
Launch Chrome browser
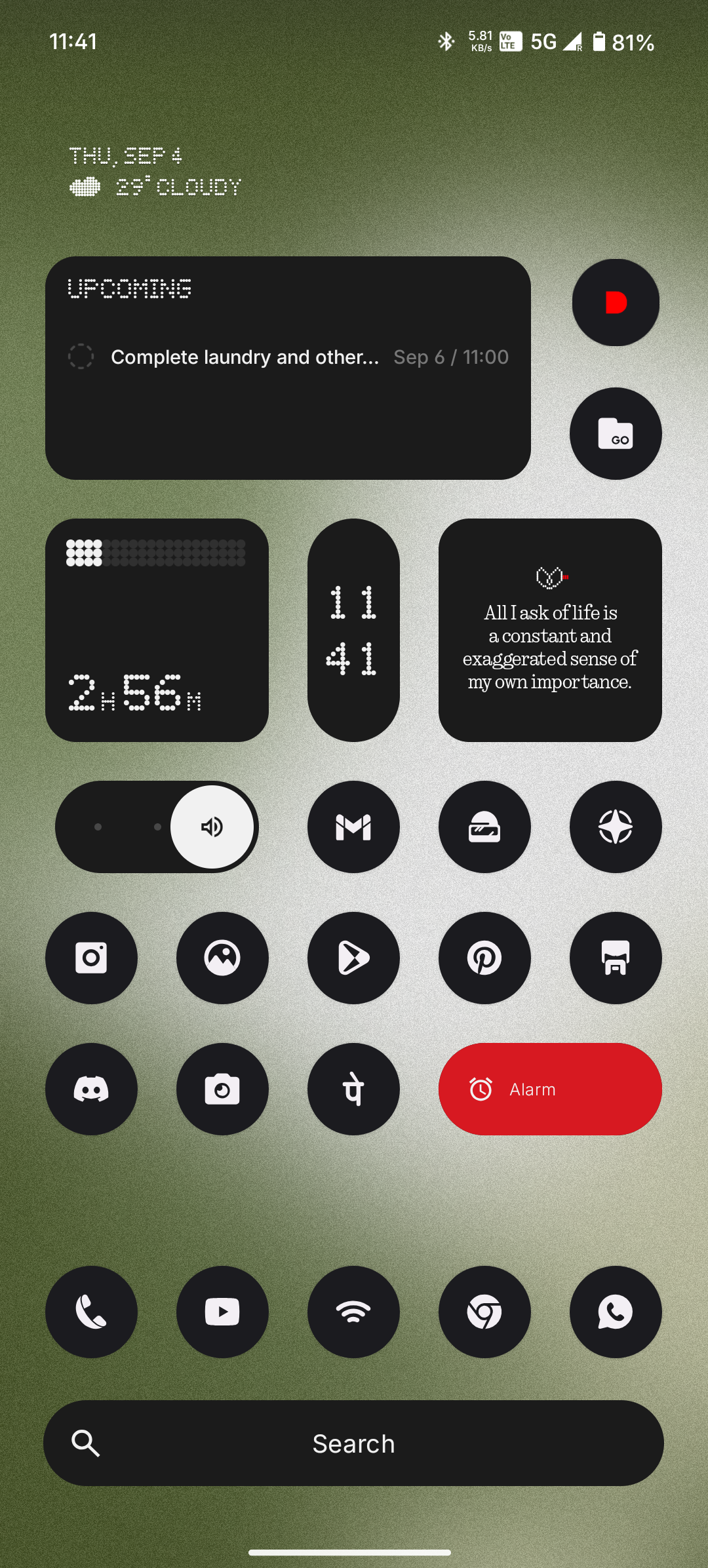click(484, 1312)
